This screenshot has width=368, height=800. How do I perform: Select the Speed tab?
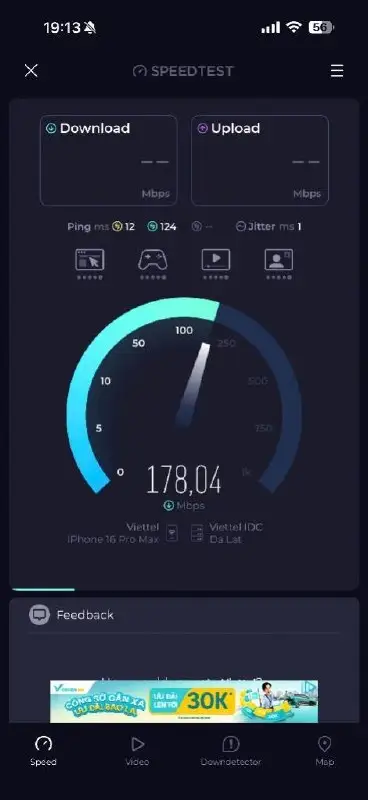pyautogui.click(x=43, y=751)
